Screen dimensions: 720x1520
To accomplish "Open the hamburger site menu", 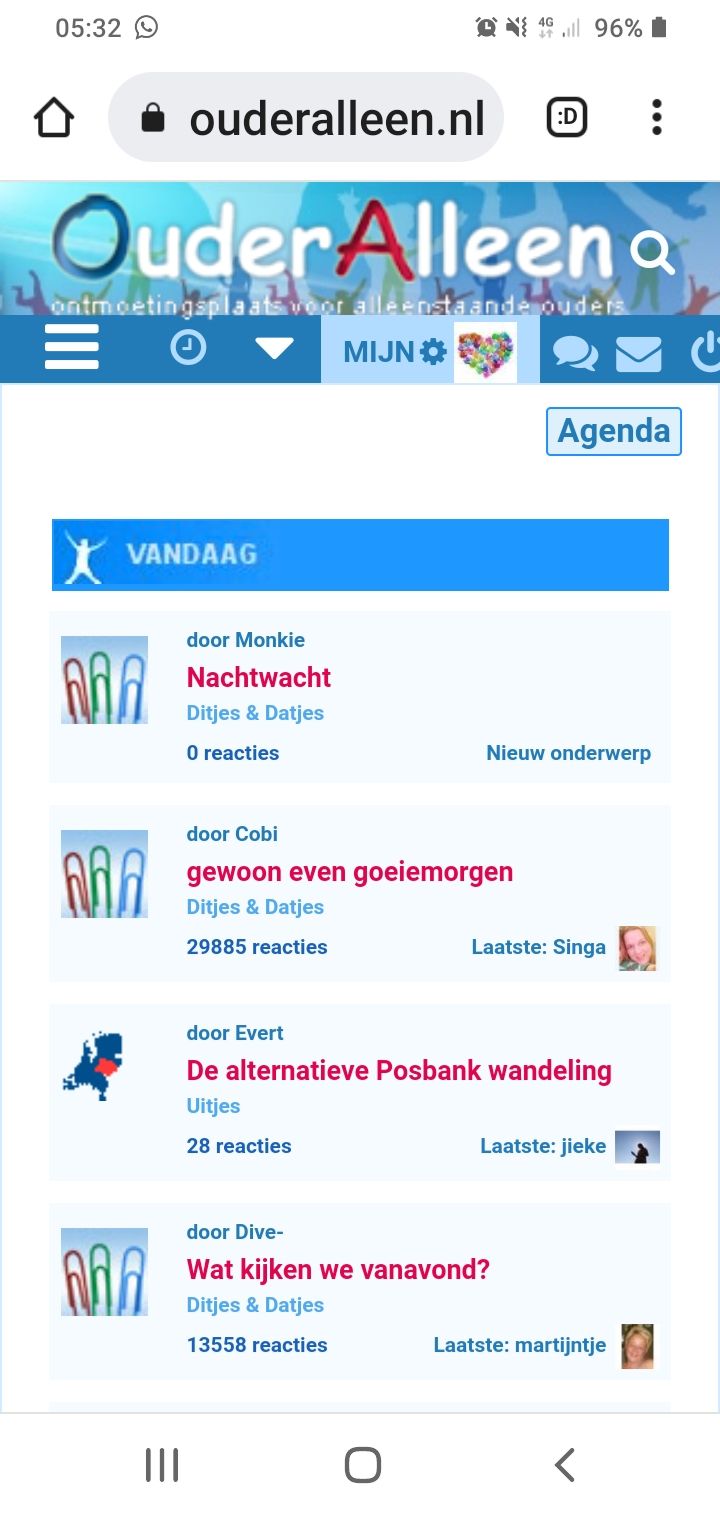I will point(71,348).
